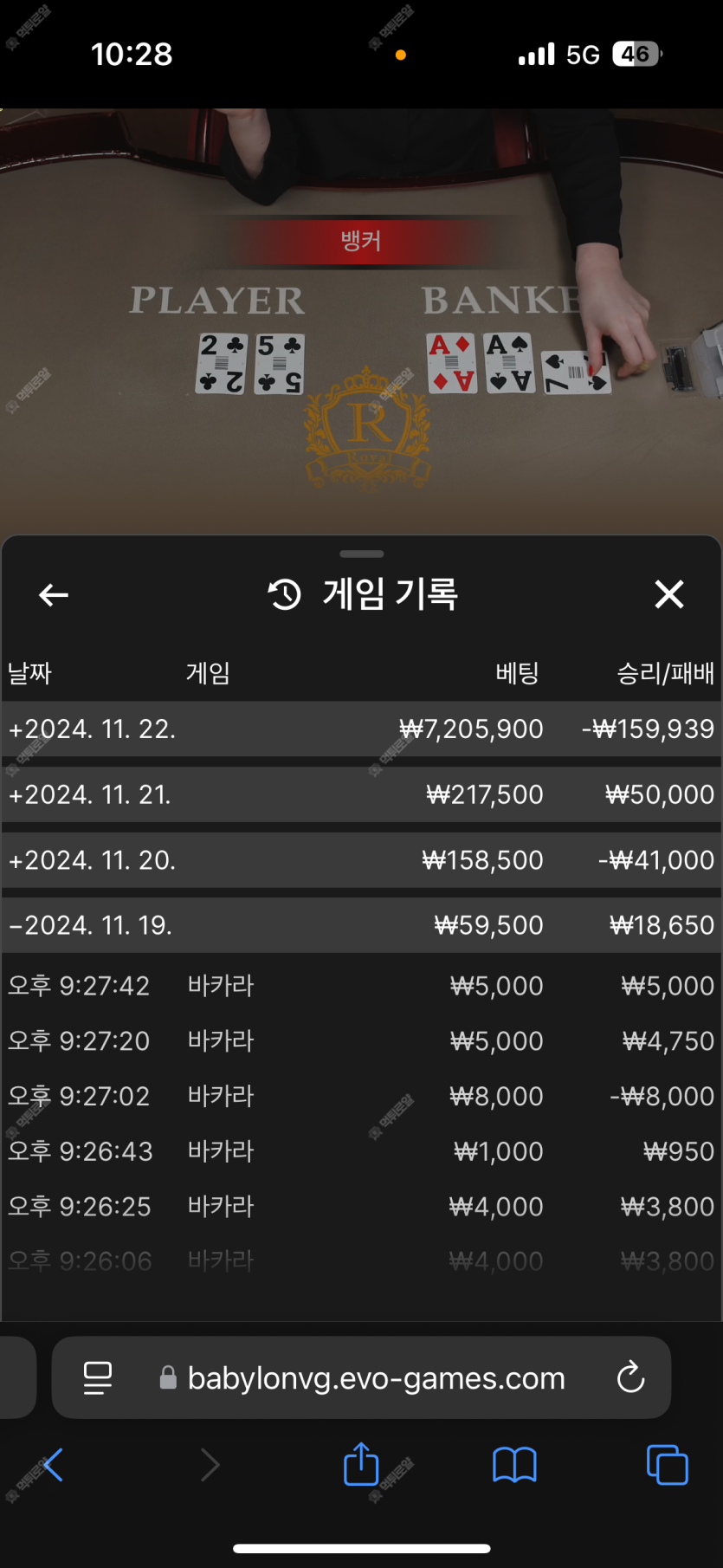Go back from the game history panel

point(54,595)
